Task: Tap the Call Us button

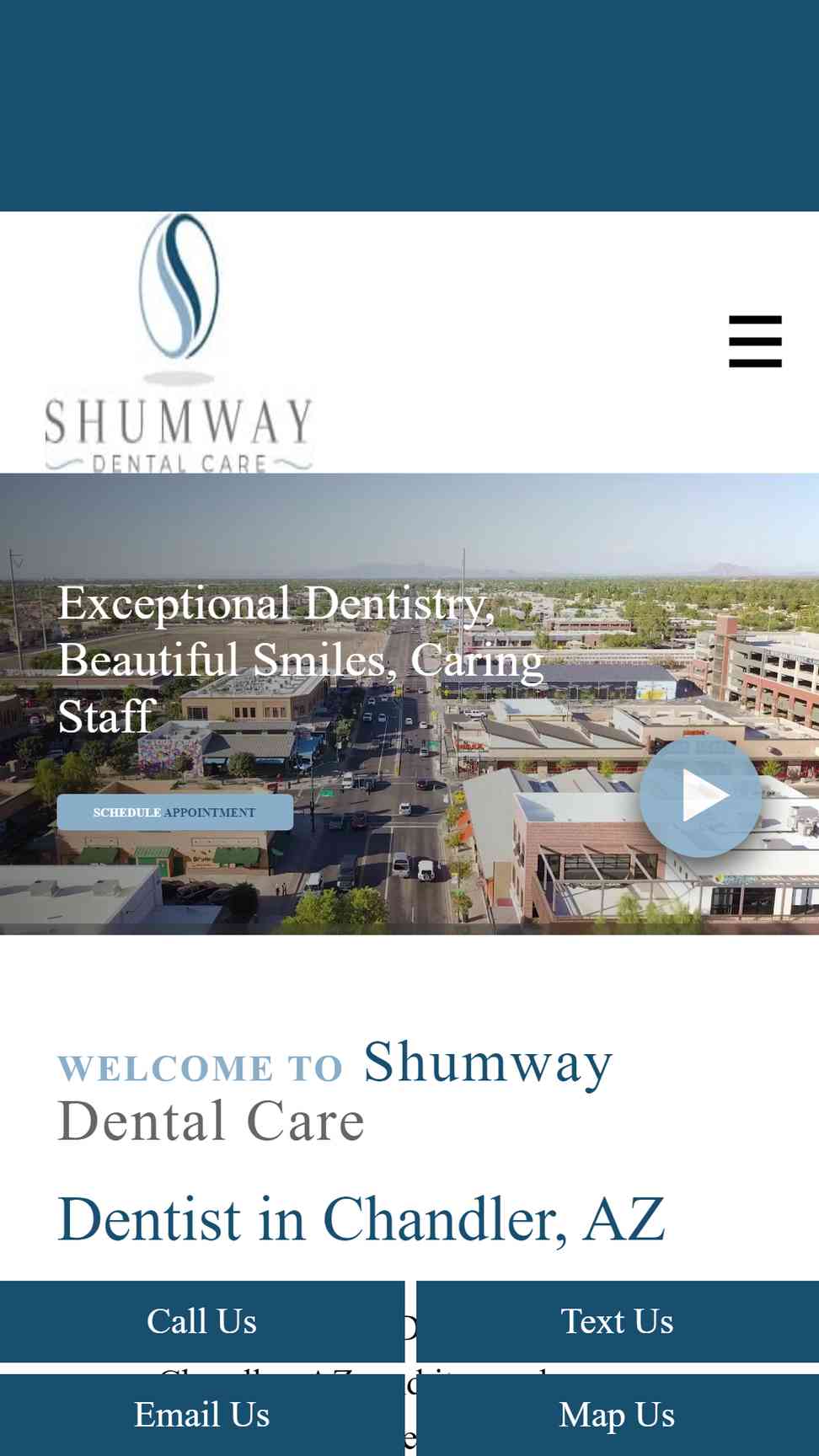Action: coord(202,1321)
